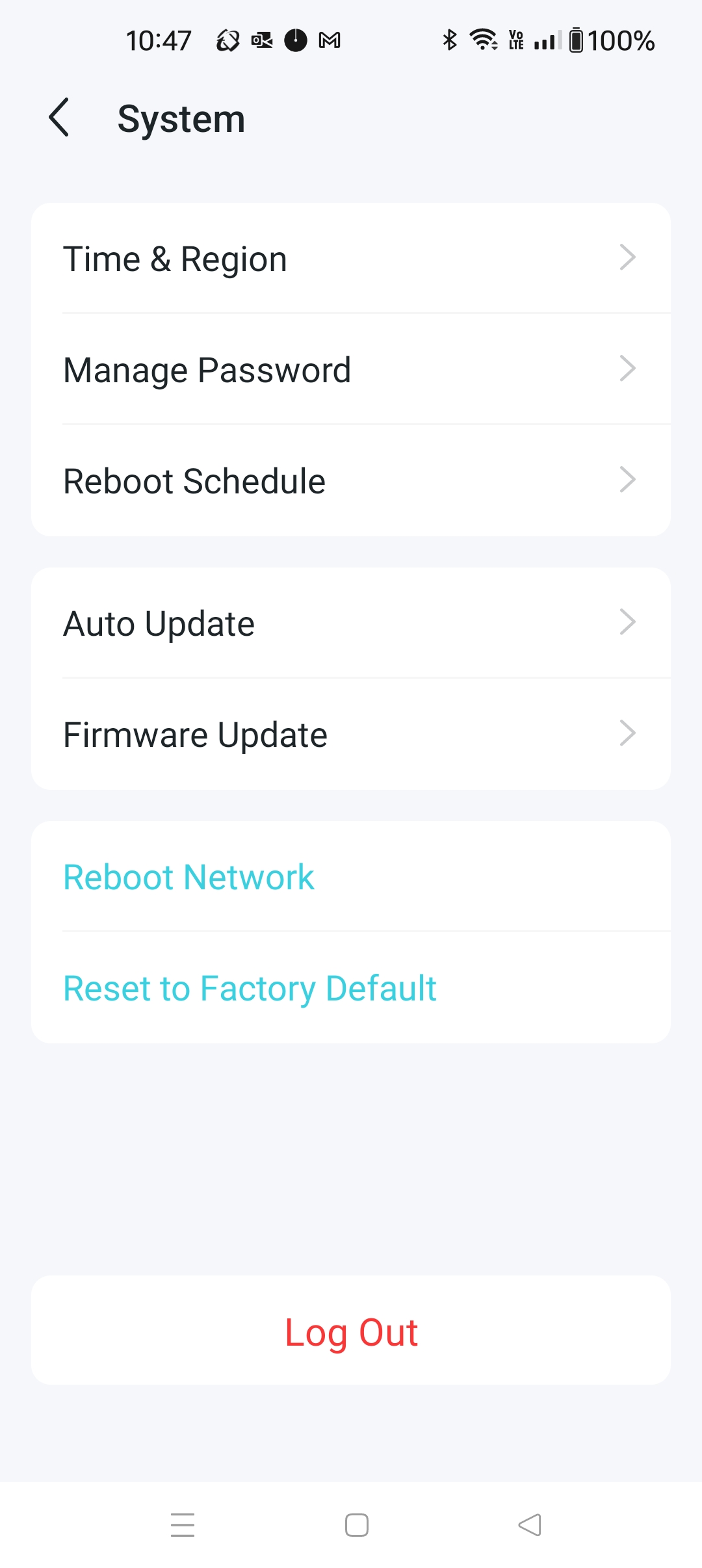Tap the system home button
This screenshot has height=1568, width=702.
[356, 1524]
